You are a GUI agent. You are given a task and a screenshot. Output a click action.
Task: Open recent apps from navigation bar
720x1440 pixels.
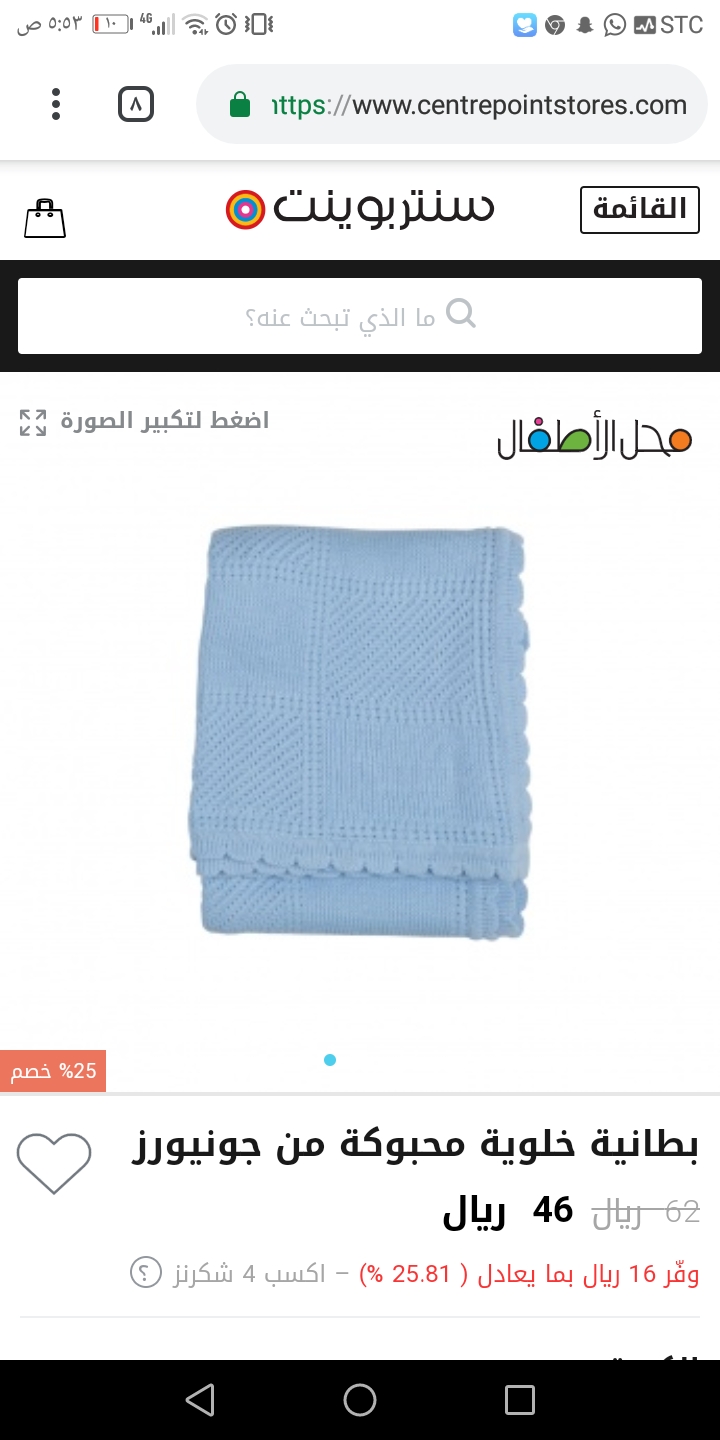tap(519, 1400)
